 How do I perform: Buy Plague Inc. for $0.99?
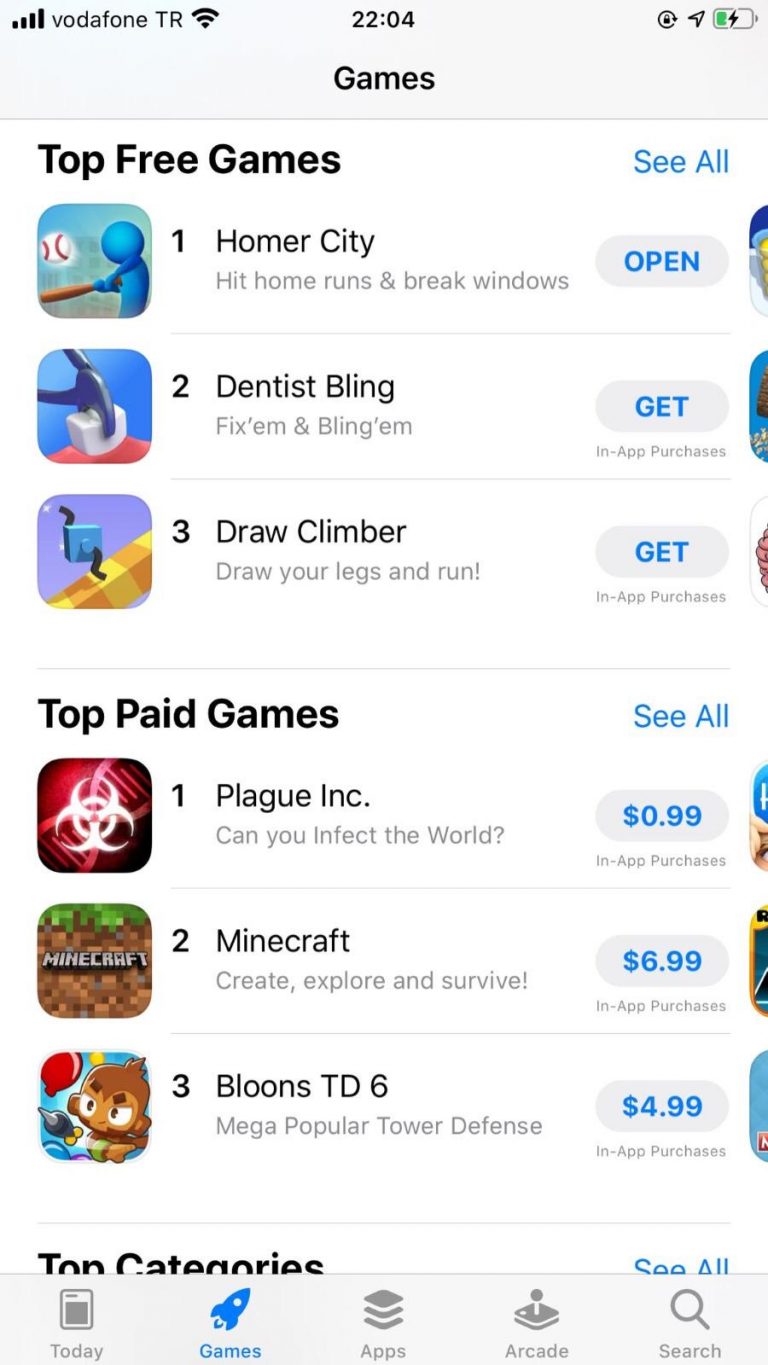661,815
